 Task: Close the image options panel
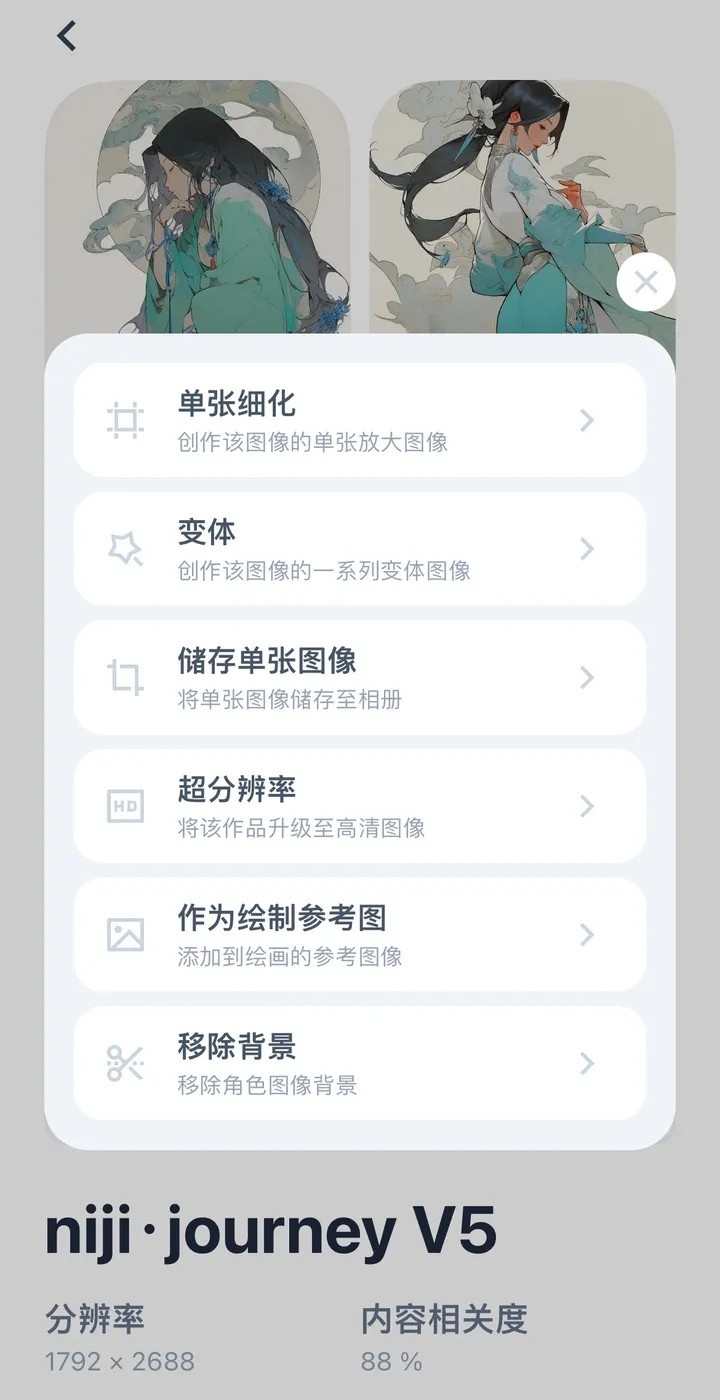(645, 283)
